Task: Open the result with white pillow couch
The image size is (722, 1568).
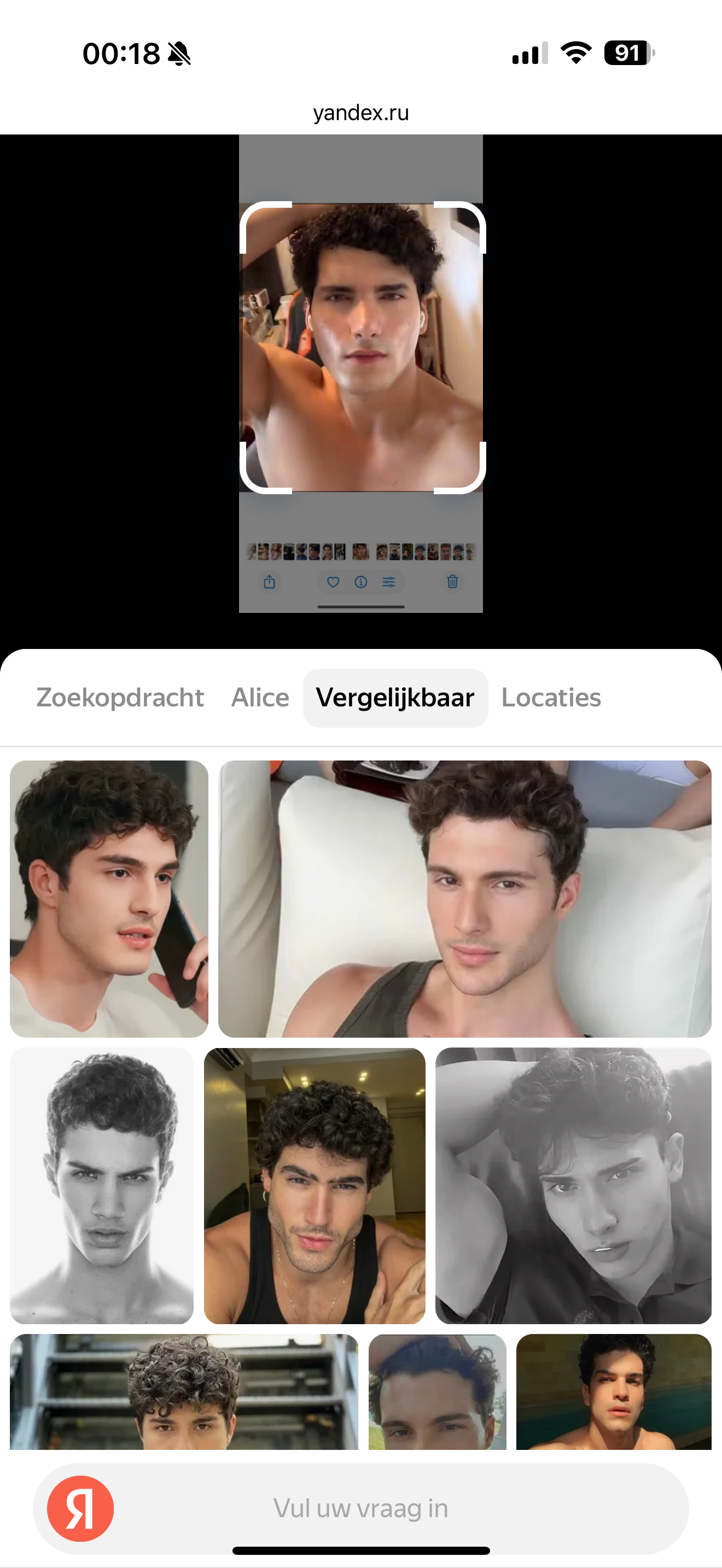Action: click(x=464, y=898)
